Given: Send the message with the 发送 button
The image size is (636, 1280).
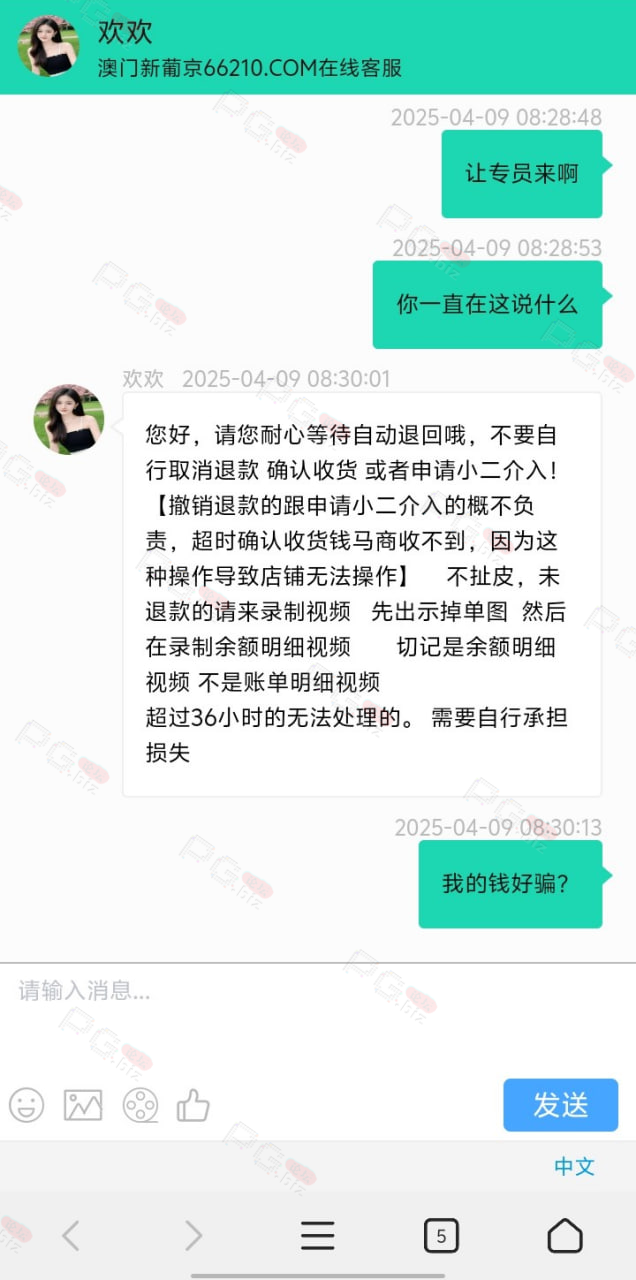Looking at the screenshot, I should (560, 1105).
